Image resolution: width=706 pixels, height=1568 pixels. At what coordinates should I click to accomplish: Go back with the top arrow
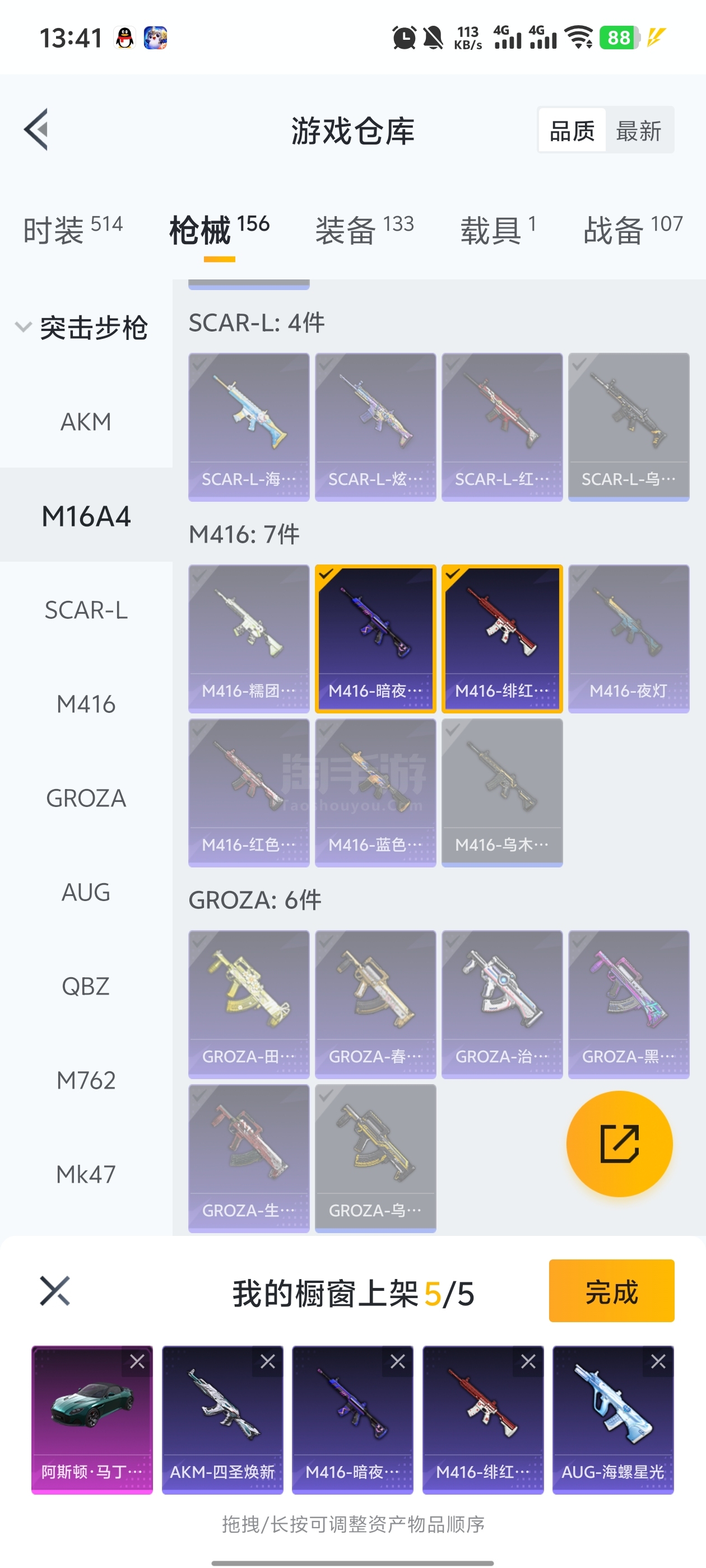(x=36, y=130)
